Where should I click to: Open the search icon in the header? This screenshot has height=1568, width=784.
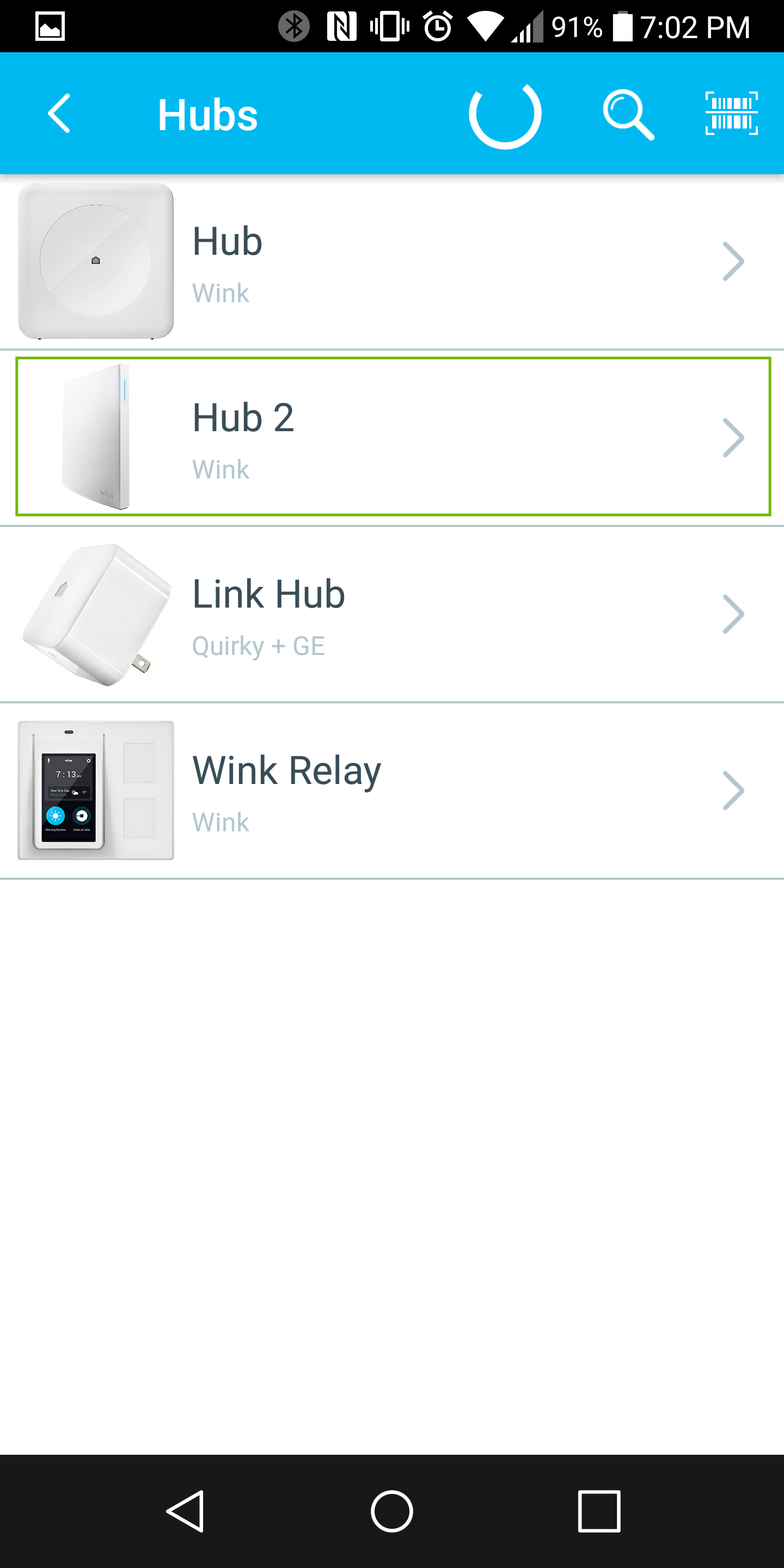pos(629,114)
